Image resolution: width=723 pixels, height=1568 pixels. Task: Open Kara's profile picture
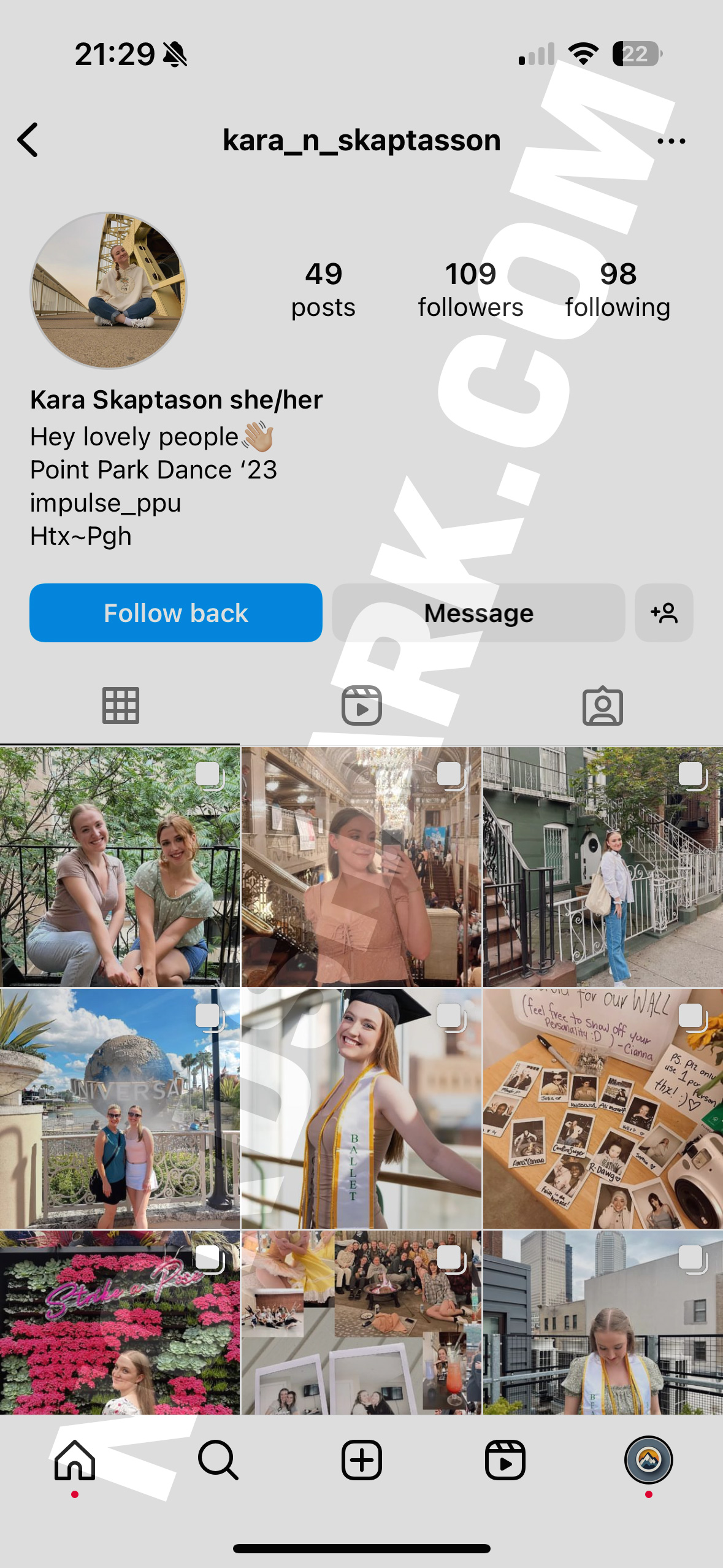click(x=109, y=291)
